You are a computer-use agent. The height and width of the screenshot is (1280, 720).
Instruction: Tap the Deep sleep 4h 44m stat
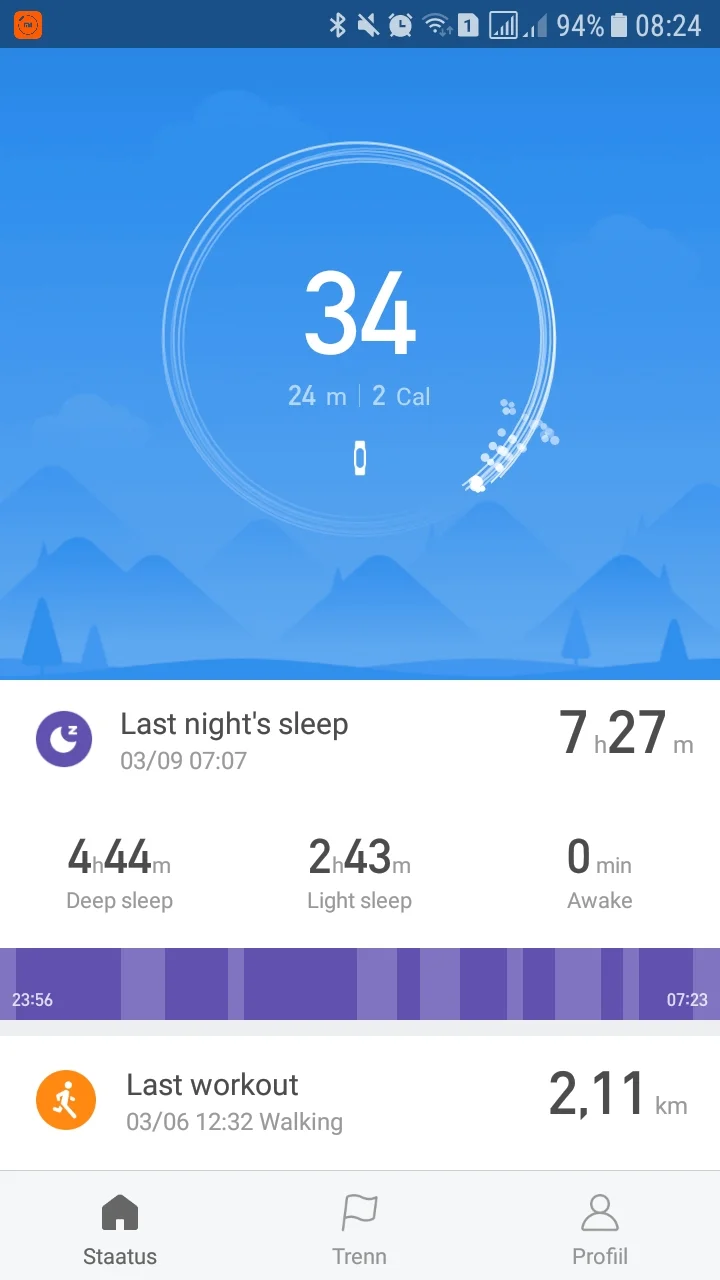(119, 870)
